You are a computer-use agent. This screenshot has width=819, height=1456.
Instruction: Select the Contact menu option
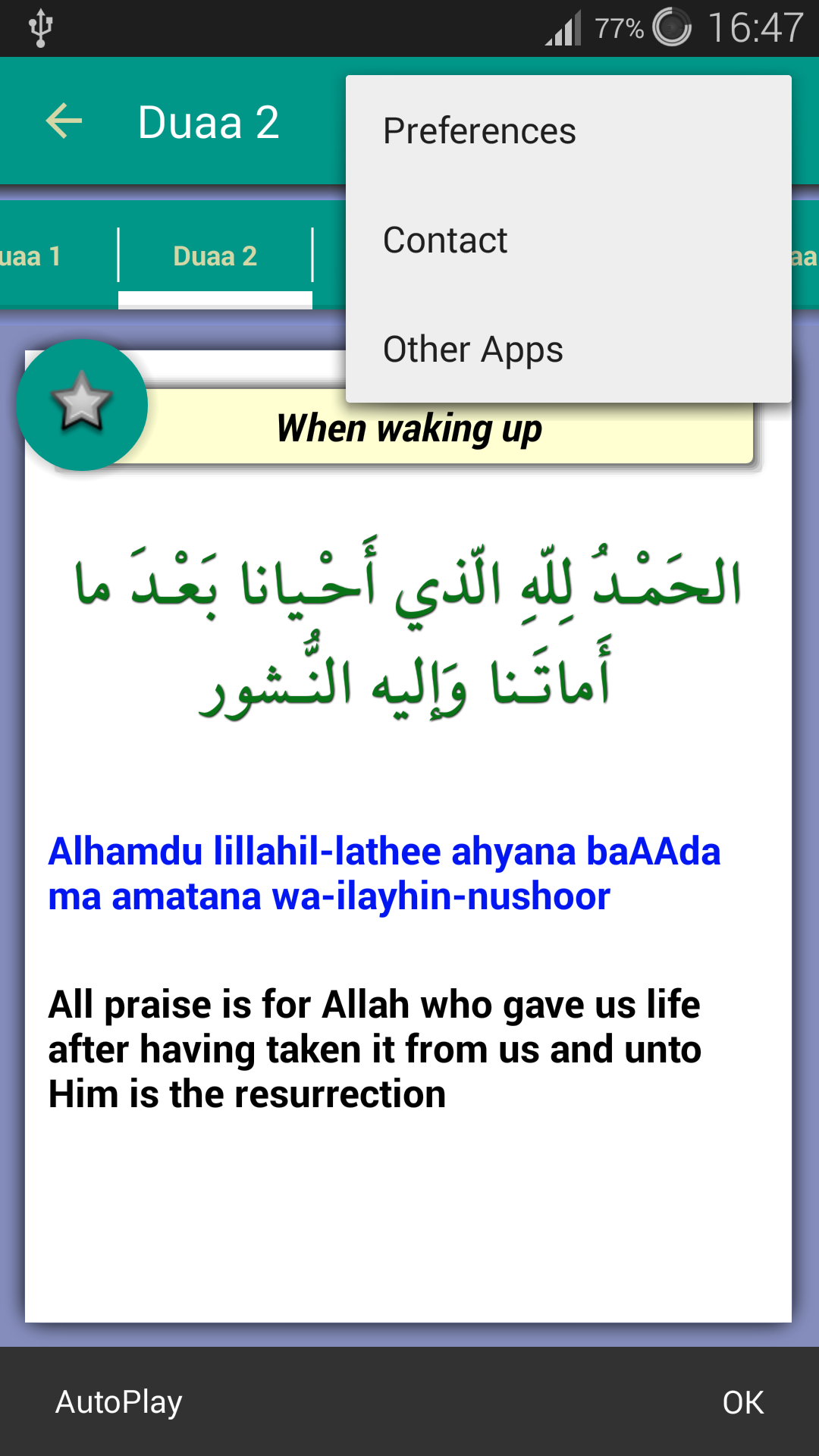pyautogui.click(x=446, y=240)
